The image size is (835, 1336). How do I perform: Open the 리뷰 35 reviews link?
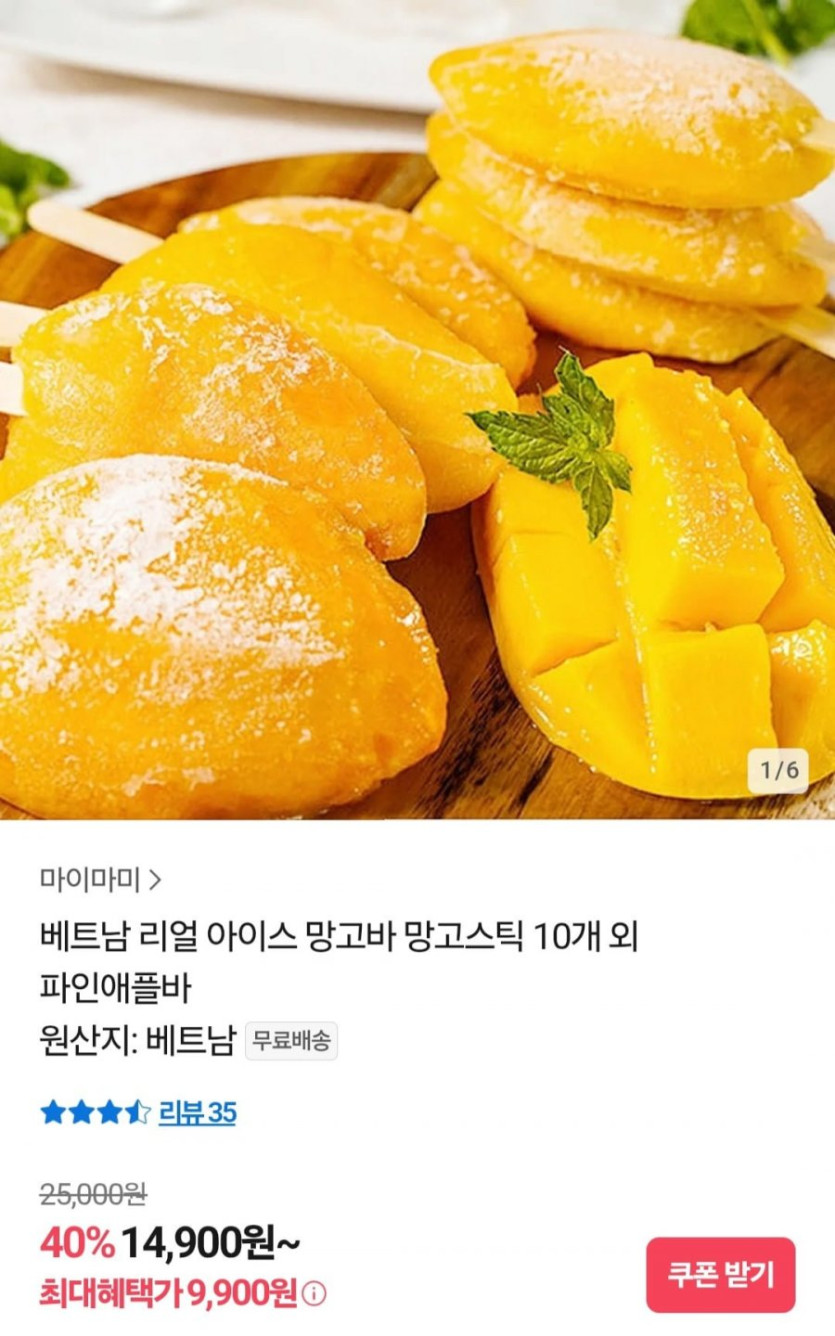tap(197, 1113)
